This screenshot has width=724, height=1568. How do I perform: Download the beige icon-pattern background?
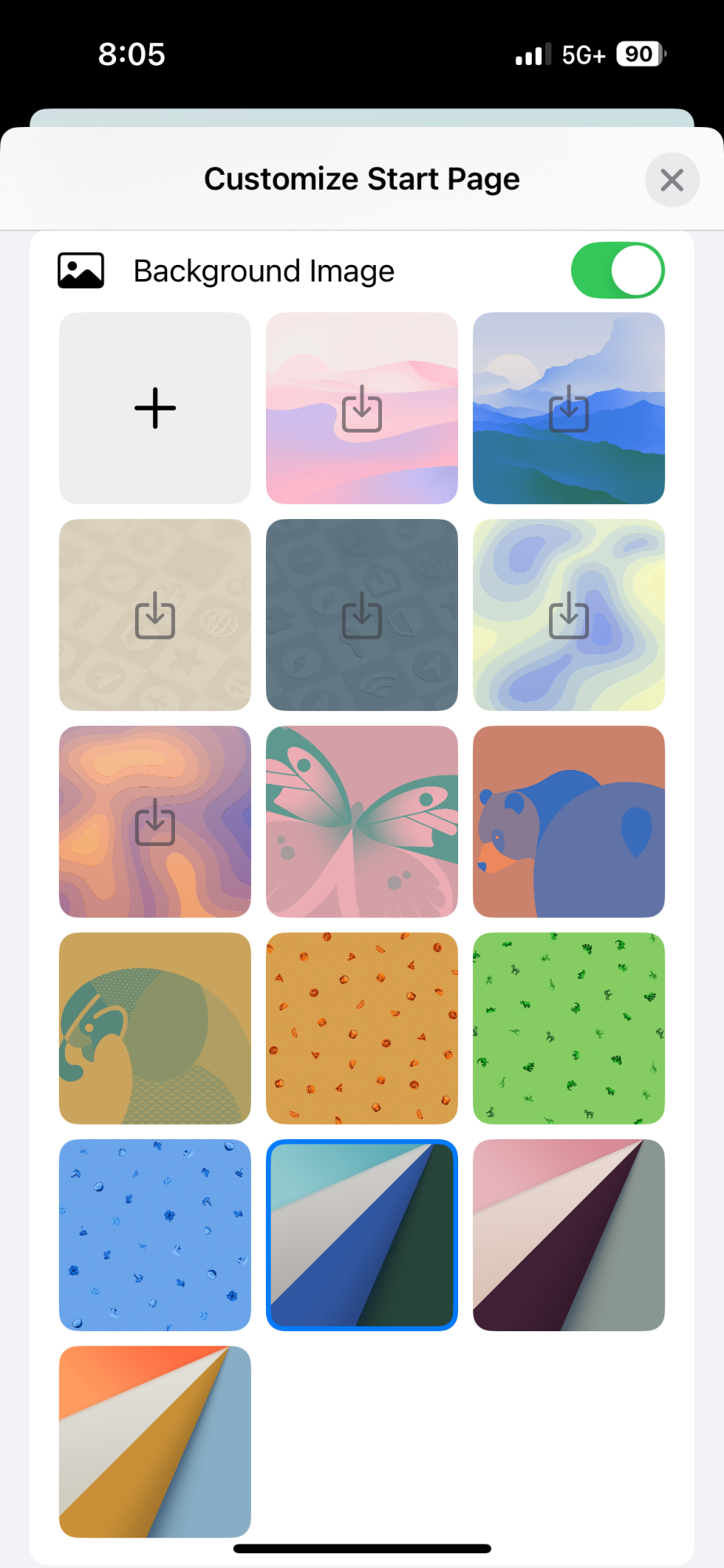155,615
